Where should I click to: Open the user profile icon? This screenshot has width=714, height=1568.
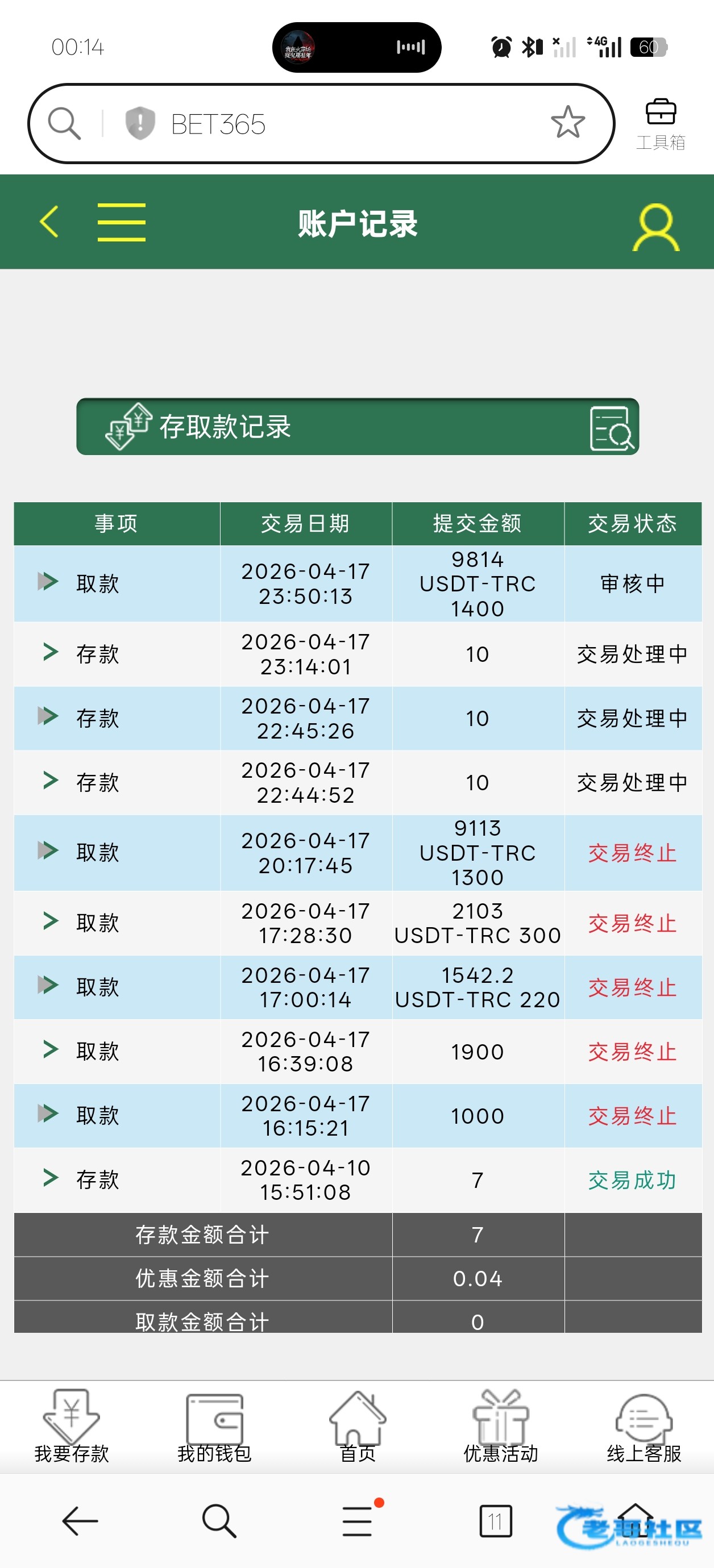(655, 227)
